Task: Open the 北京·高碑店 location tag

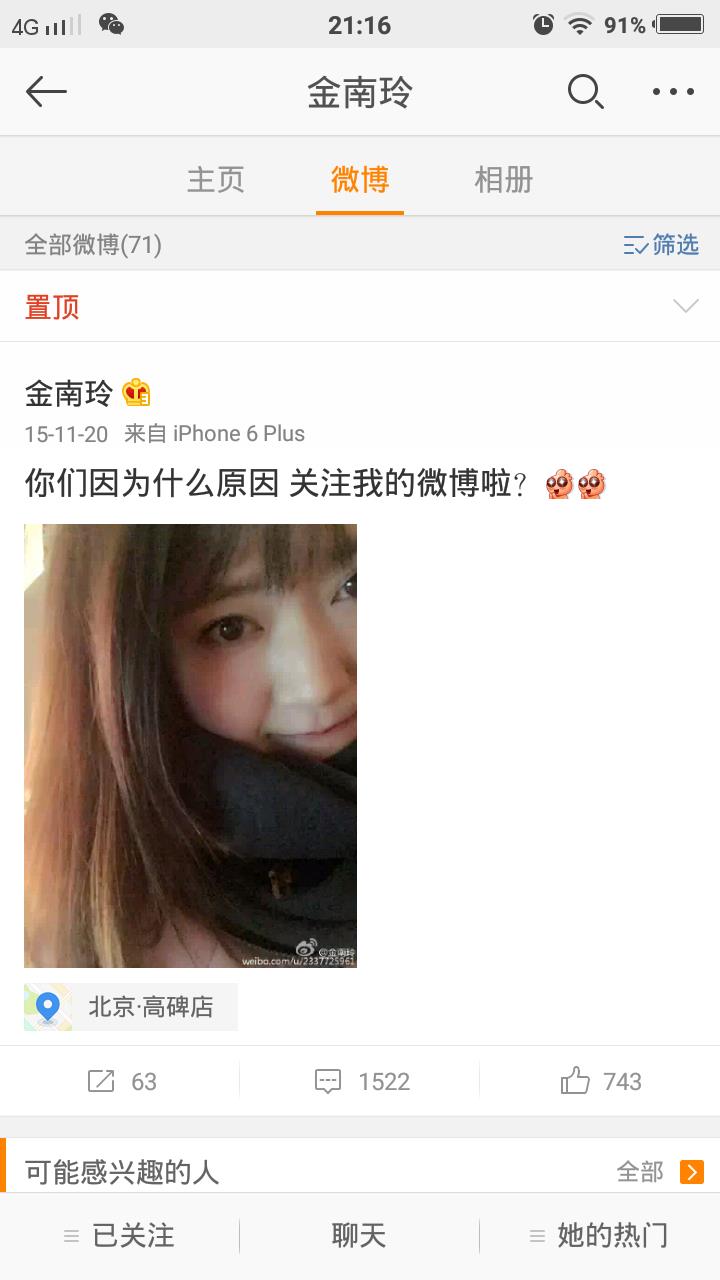Action: [131, 1006]
